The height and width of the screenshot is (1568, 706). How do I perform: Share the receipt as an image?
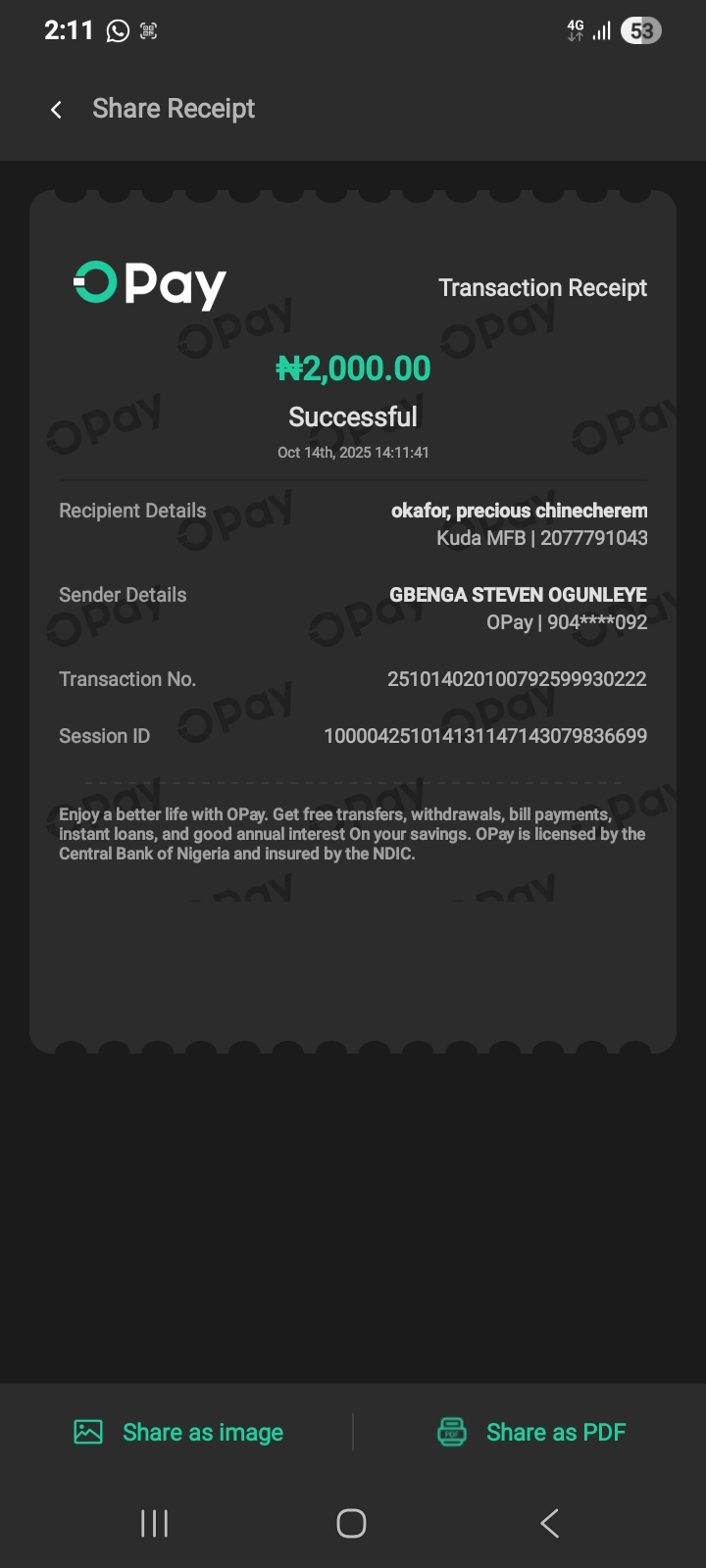coord(178,1432)
